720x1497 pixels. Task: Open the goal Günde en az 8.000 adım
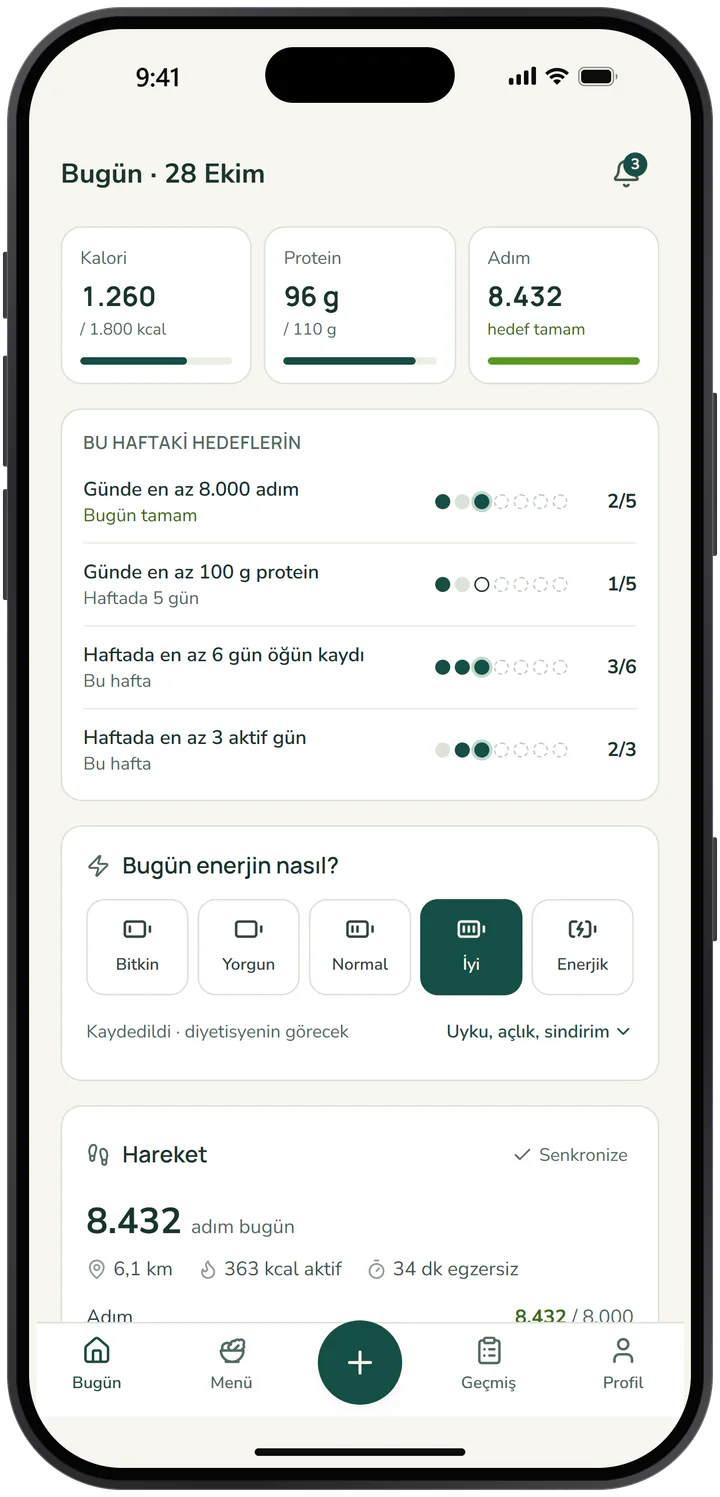pyautogui.click(x=360, y=502)
